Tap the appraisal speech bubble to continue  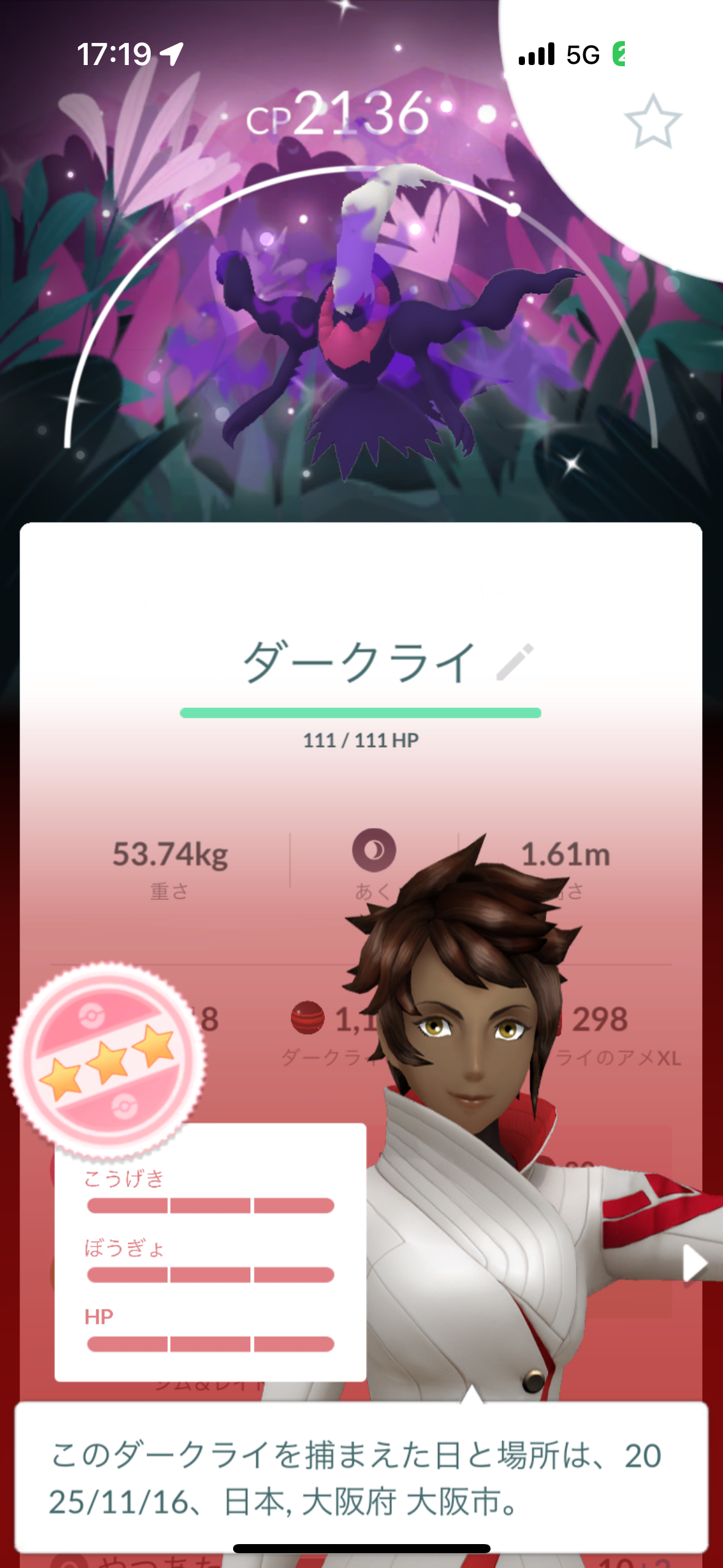(x=361, y=1477)
